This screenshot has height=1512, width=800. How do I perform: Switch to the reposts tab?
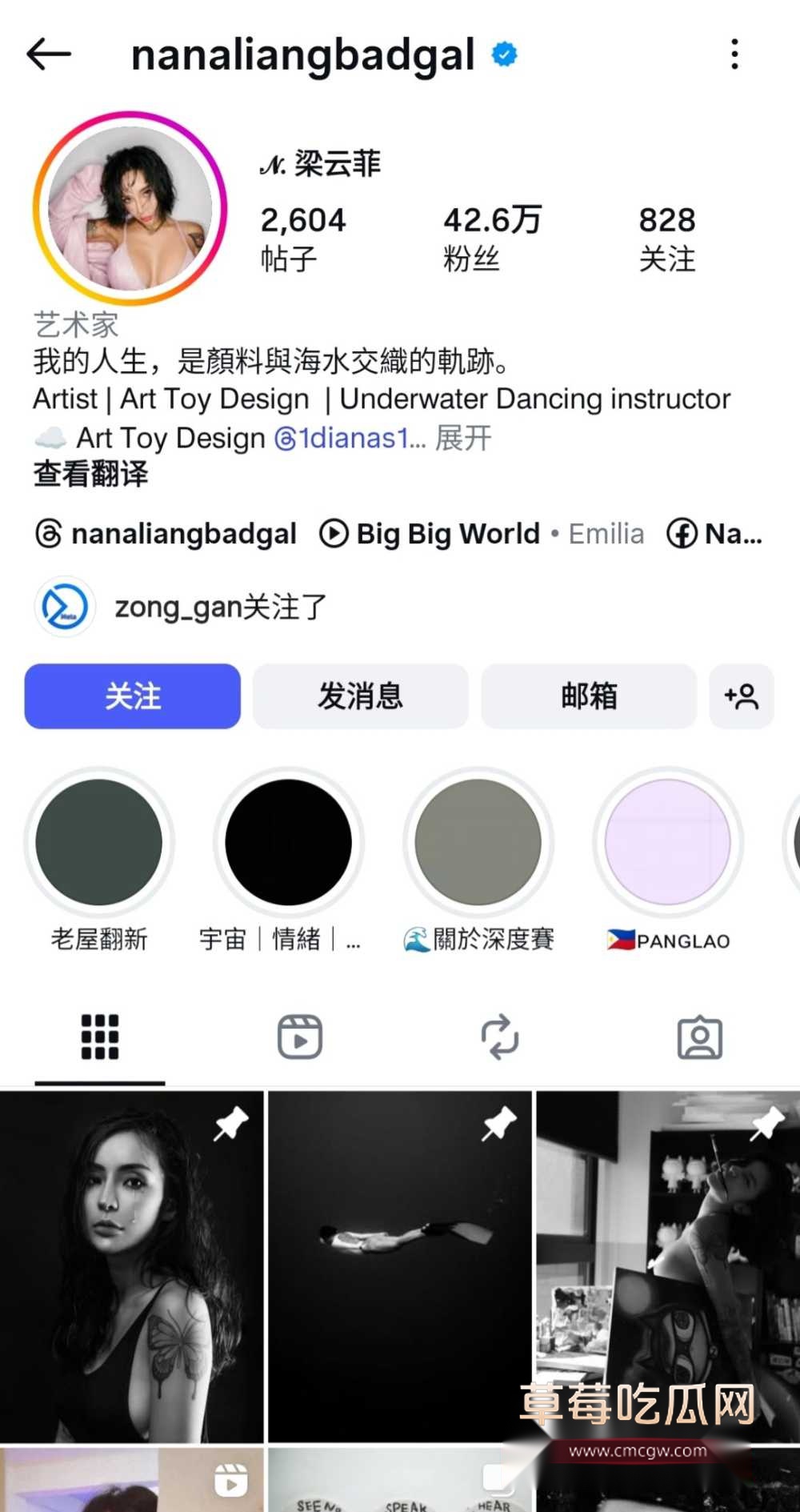pyautogui.click(x=500, y=1037)
